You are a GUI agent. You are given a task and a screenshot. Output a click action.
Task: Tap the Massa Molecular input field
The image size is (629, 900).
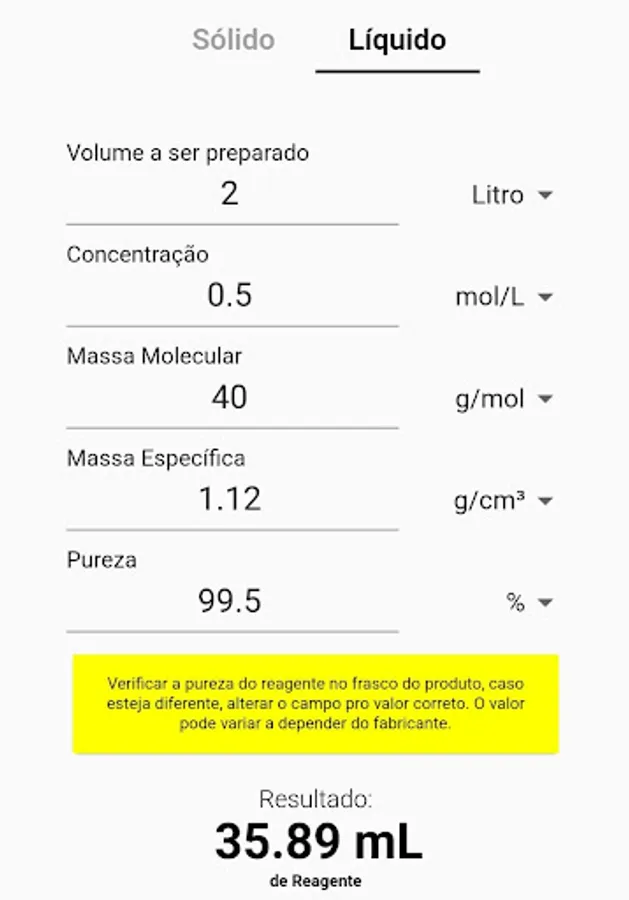click(x=231, y=398)
